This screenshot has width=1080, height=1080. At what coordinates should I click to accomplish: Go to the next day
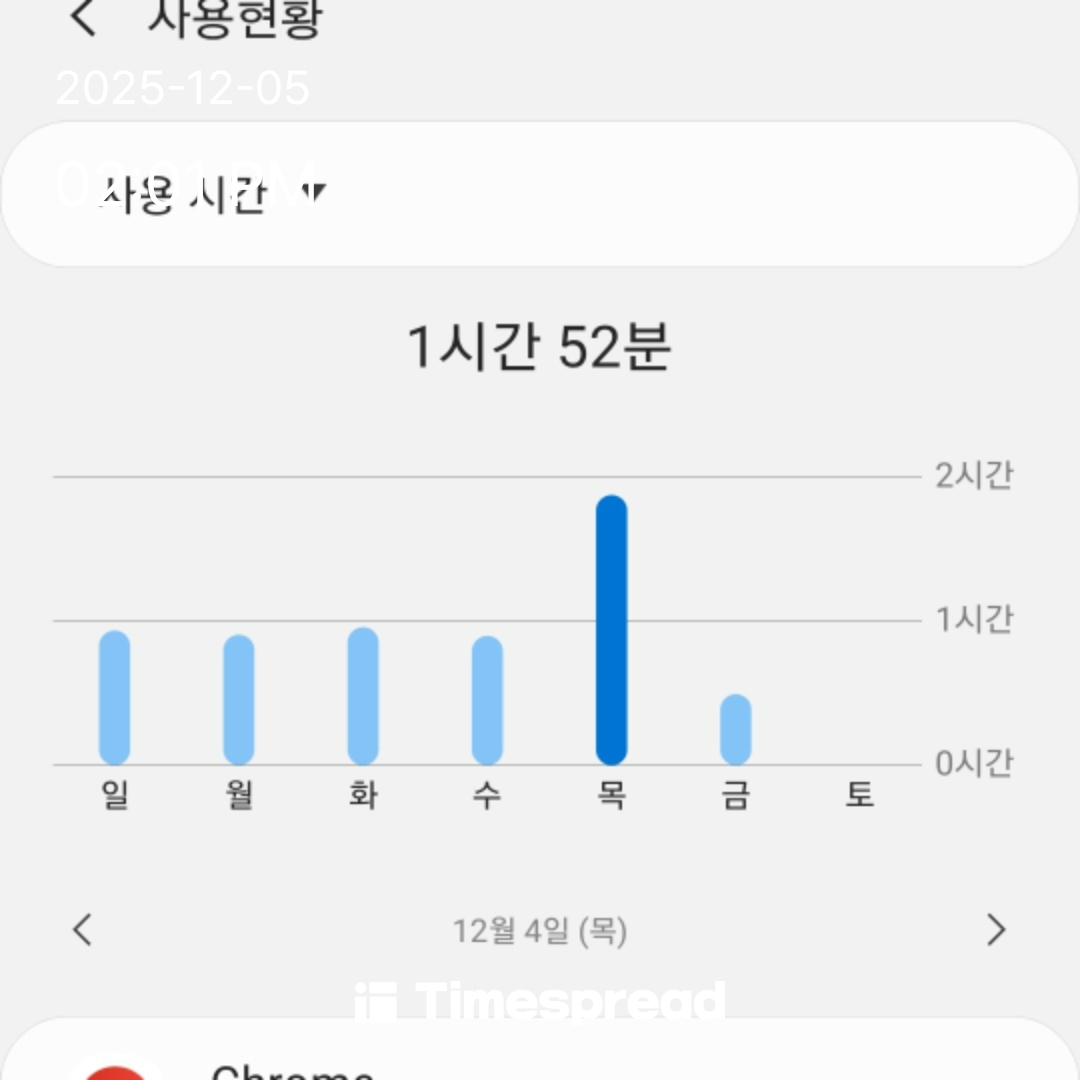point(996,930)
